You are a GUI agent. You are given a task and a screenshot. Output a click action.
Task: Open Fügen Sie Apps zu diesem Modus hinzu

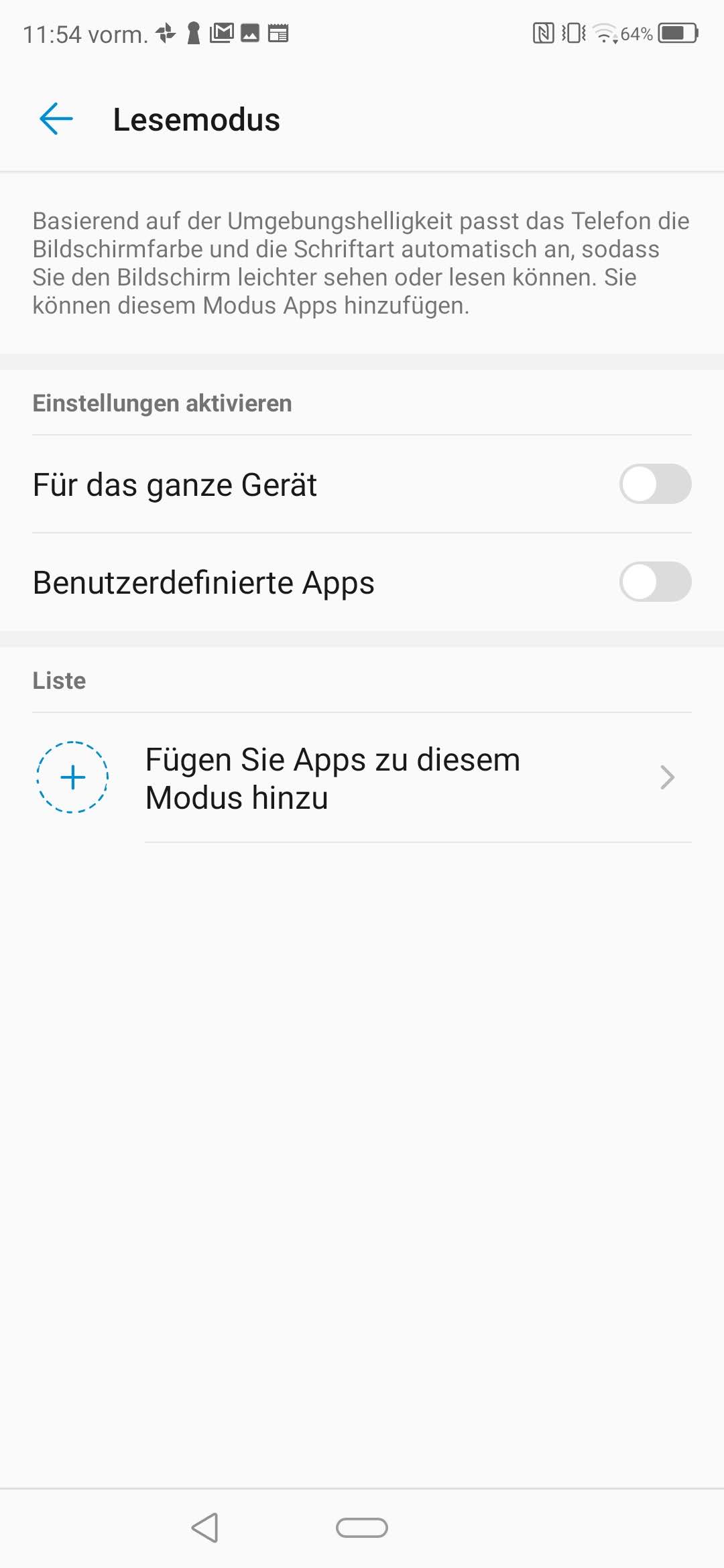[362, 778]
